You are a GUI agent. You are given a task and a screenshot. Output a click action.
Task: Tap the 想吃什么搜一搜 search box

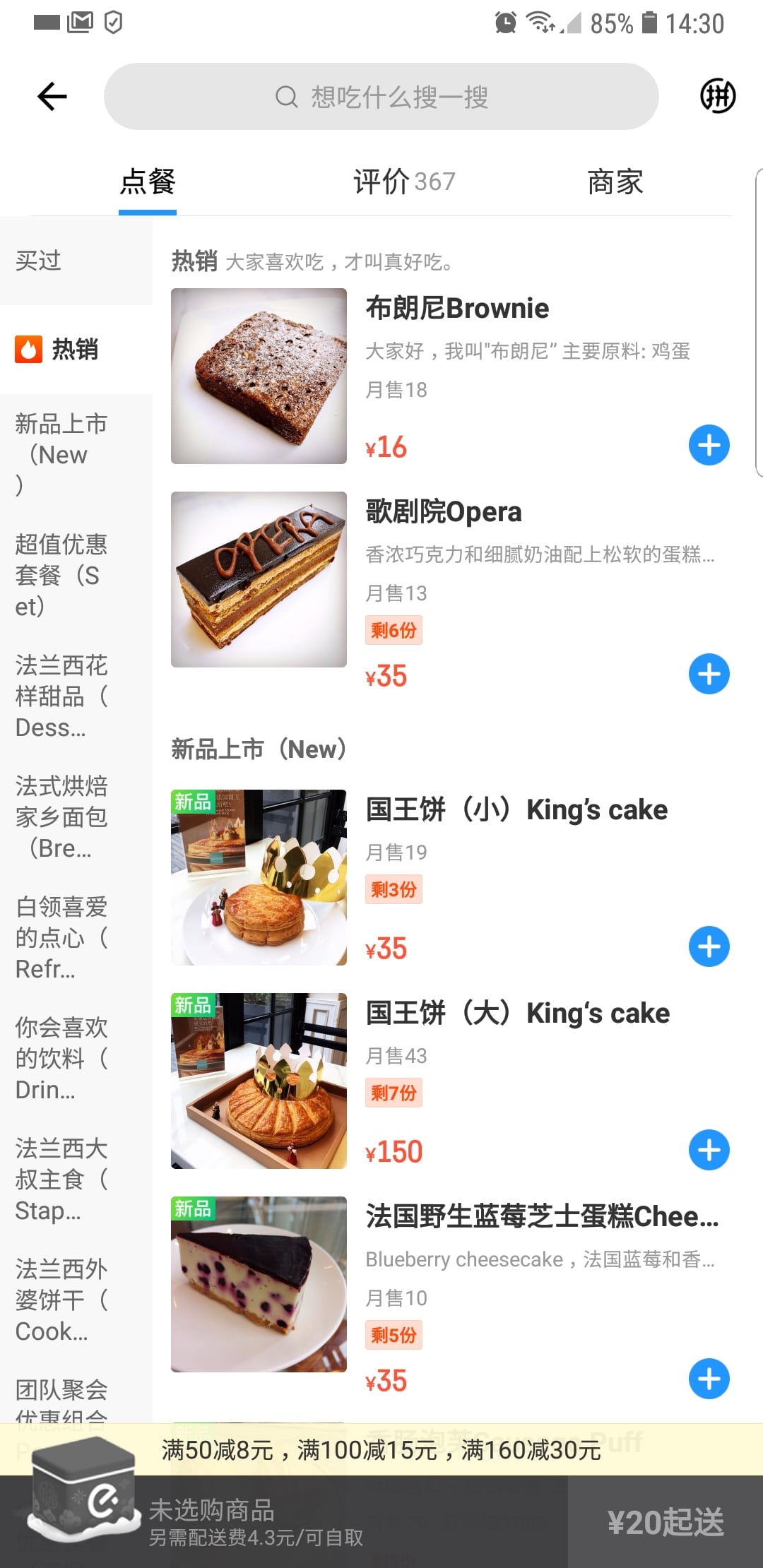381,97
